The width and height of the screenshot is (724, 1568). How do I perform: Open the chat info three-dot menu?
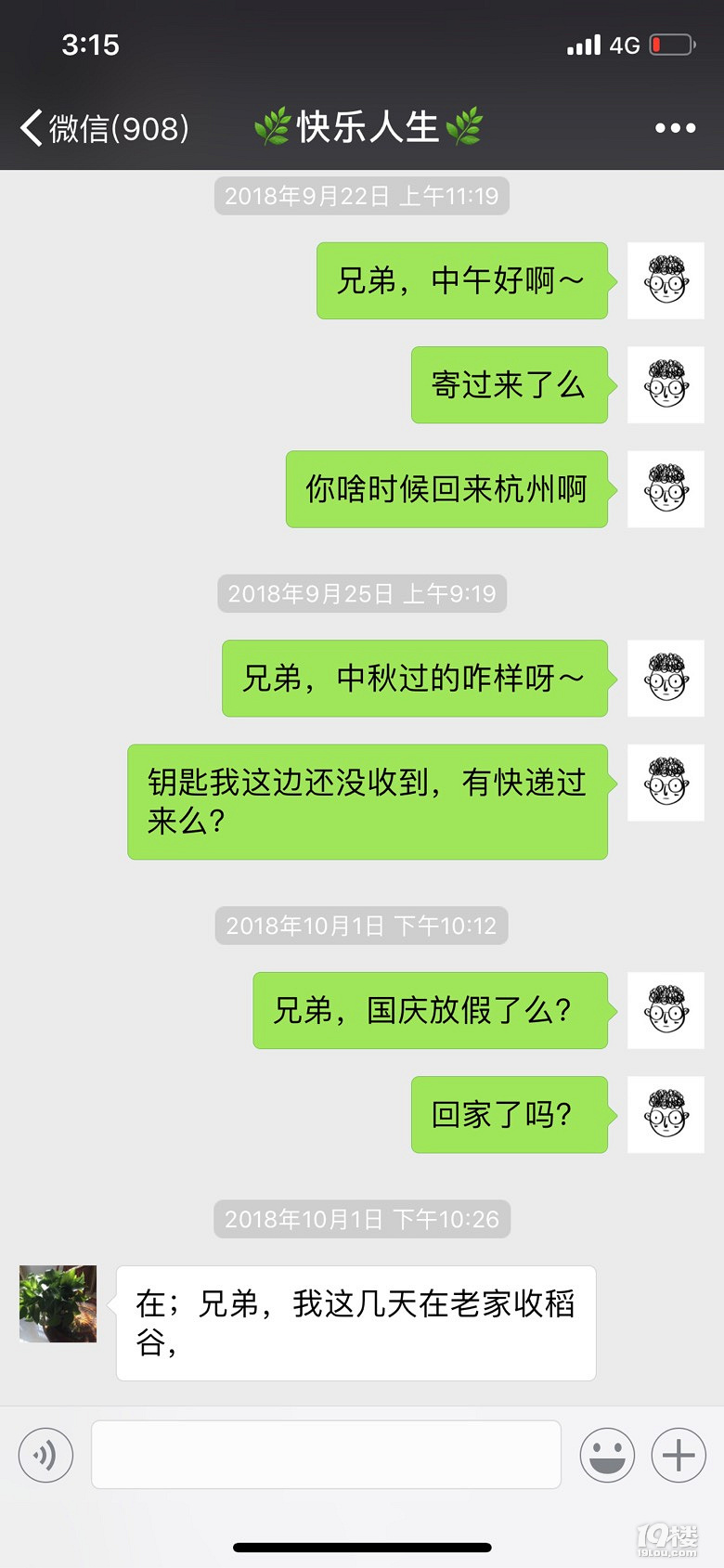tap(675, 128)
